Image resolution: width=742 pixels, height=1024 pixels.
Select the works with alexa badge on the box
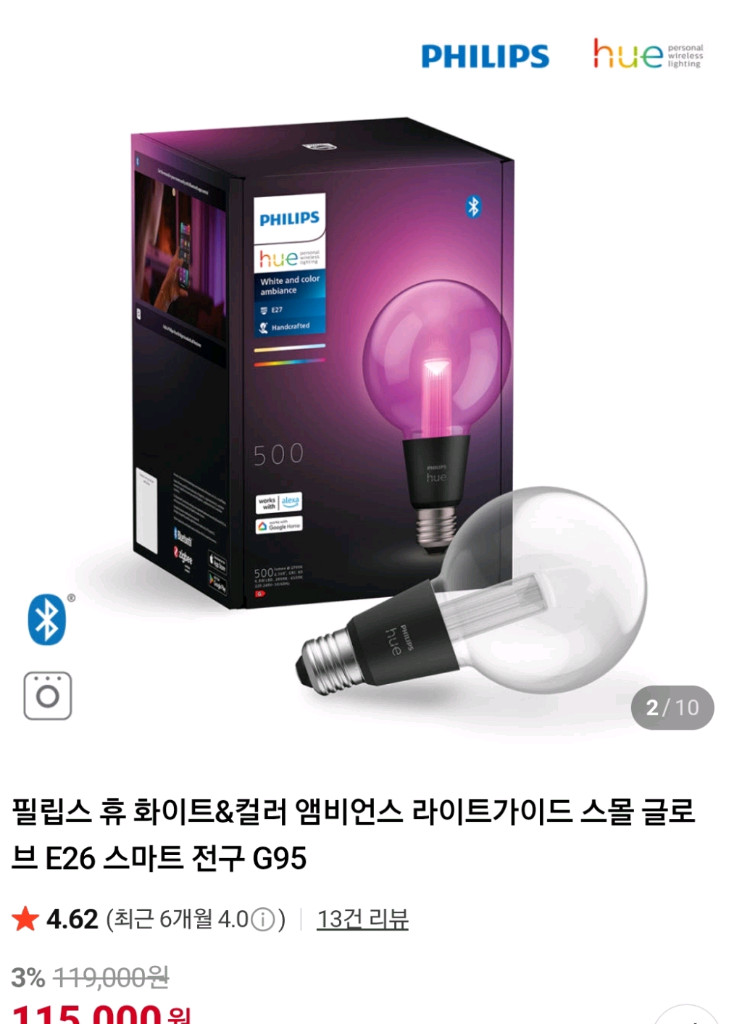click(x=278, y=502)
